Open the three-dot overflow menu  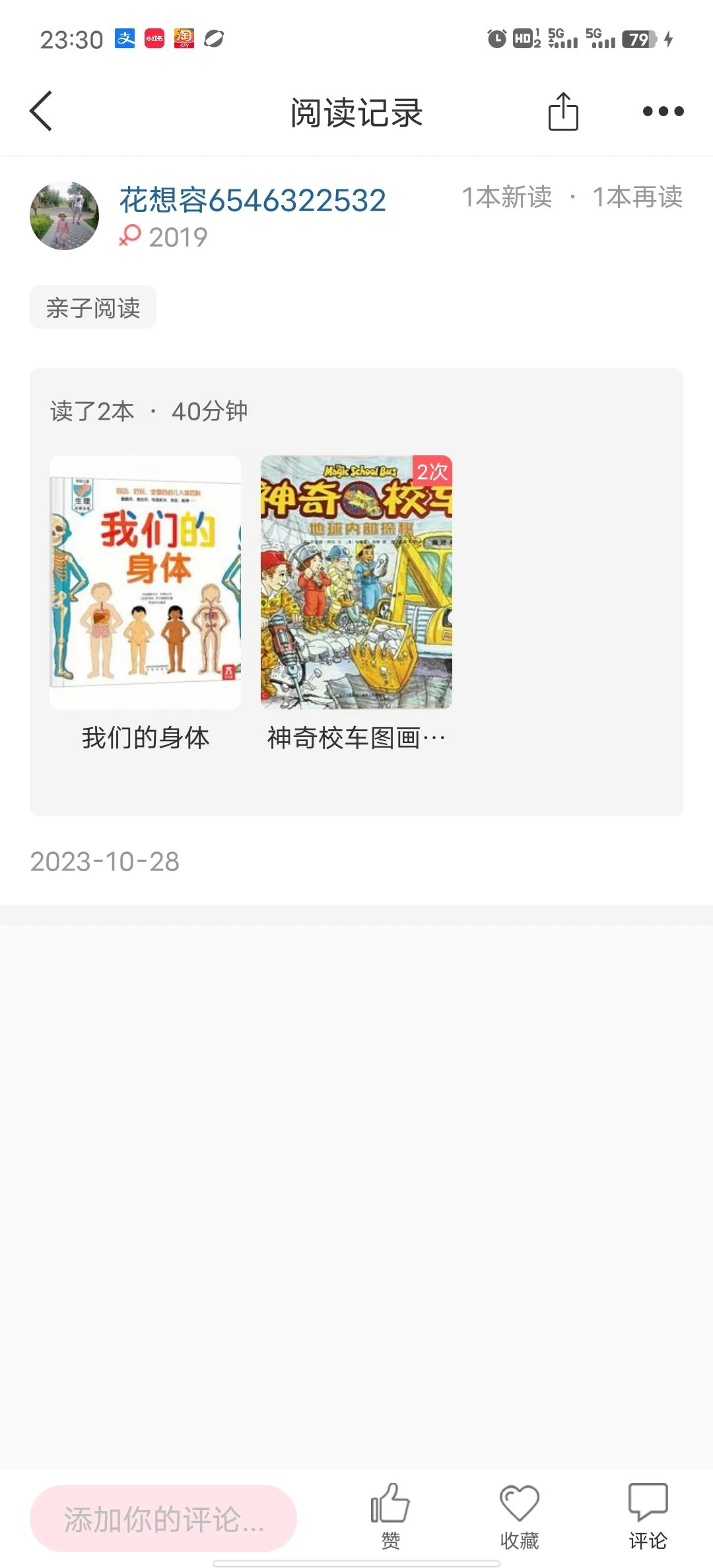tap(663, 111)
